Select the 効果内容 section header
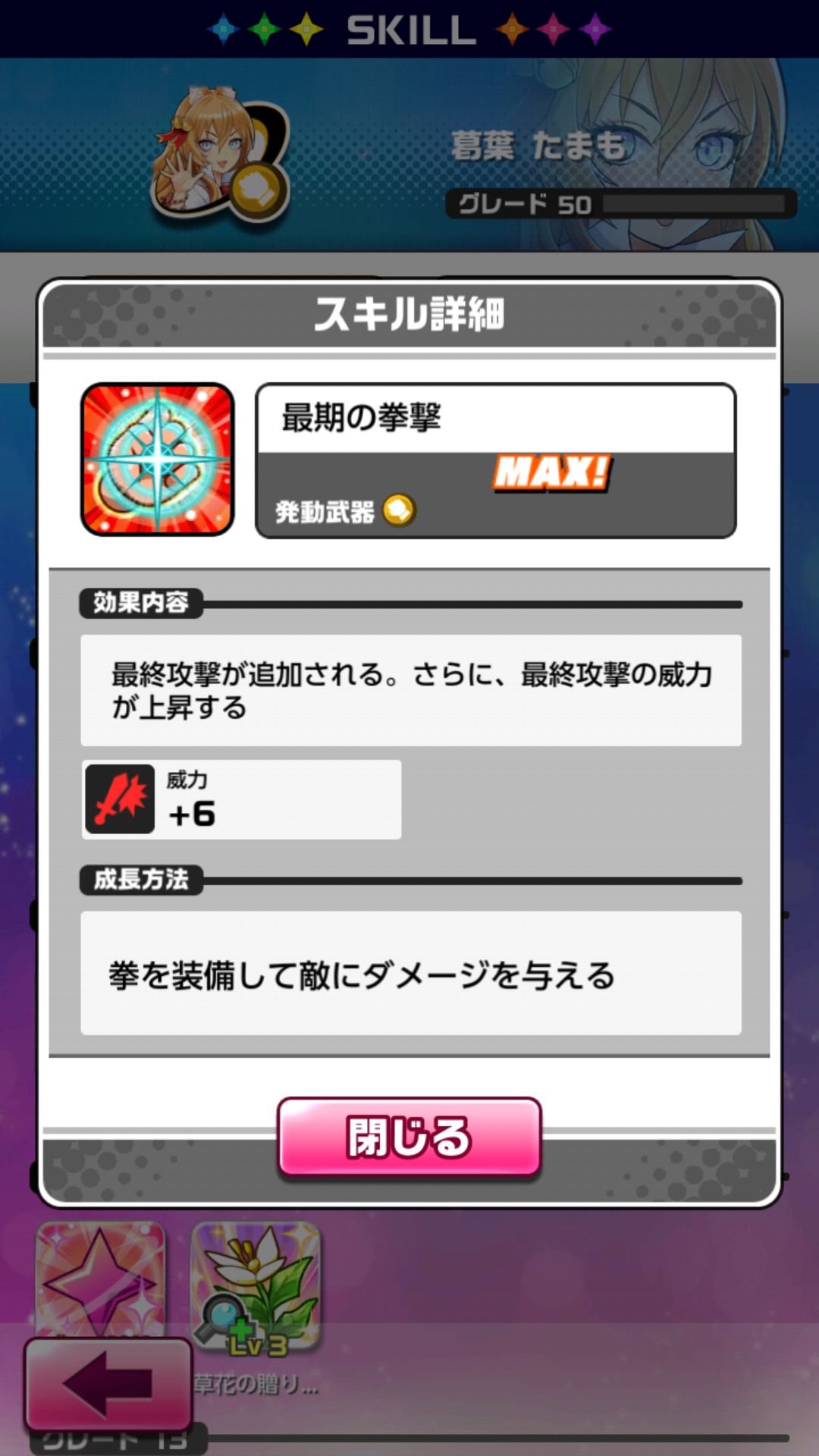The height and width of the screenshot is (1456, 819). coord(139,604)
